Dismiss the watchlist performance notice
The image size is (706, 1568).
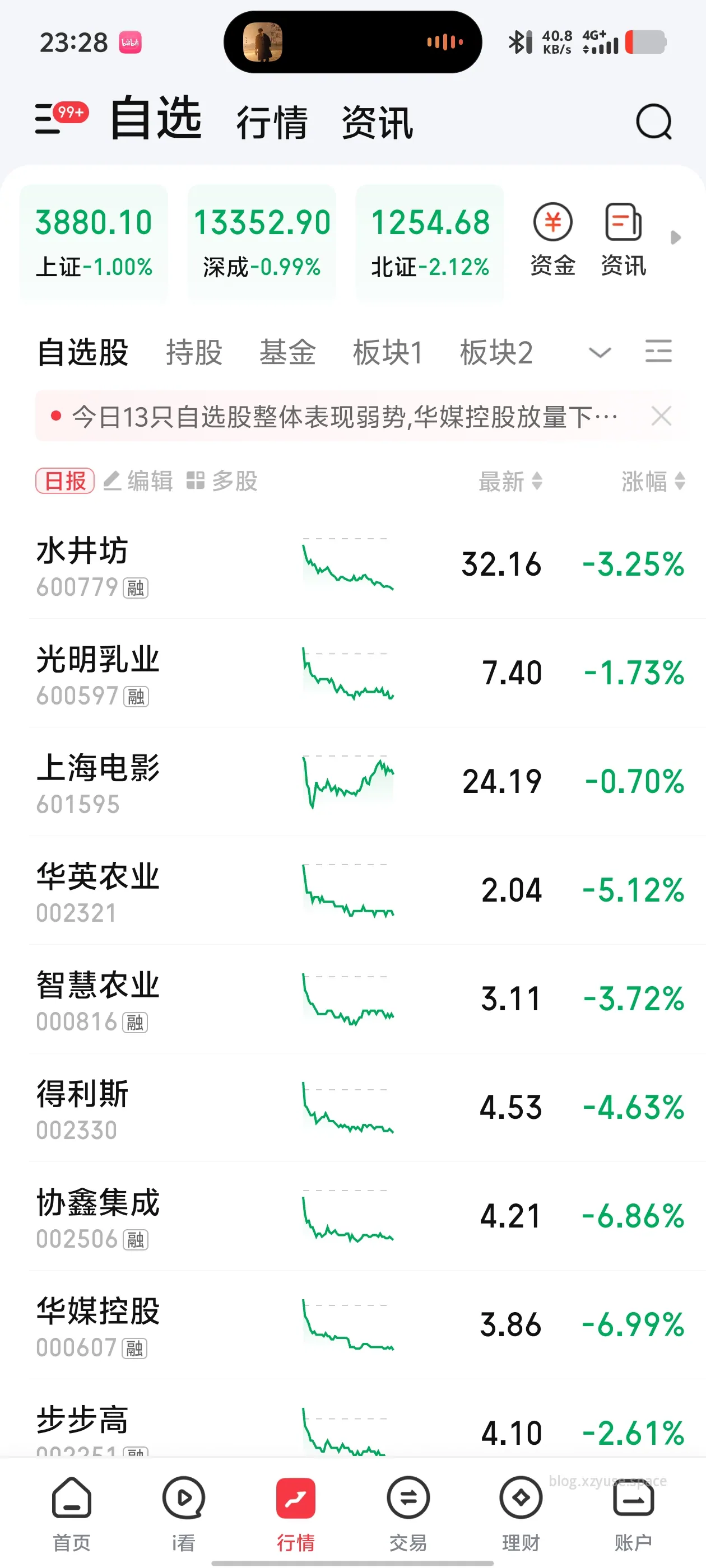coord(661,416)
